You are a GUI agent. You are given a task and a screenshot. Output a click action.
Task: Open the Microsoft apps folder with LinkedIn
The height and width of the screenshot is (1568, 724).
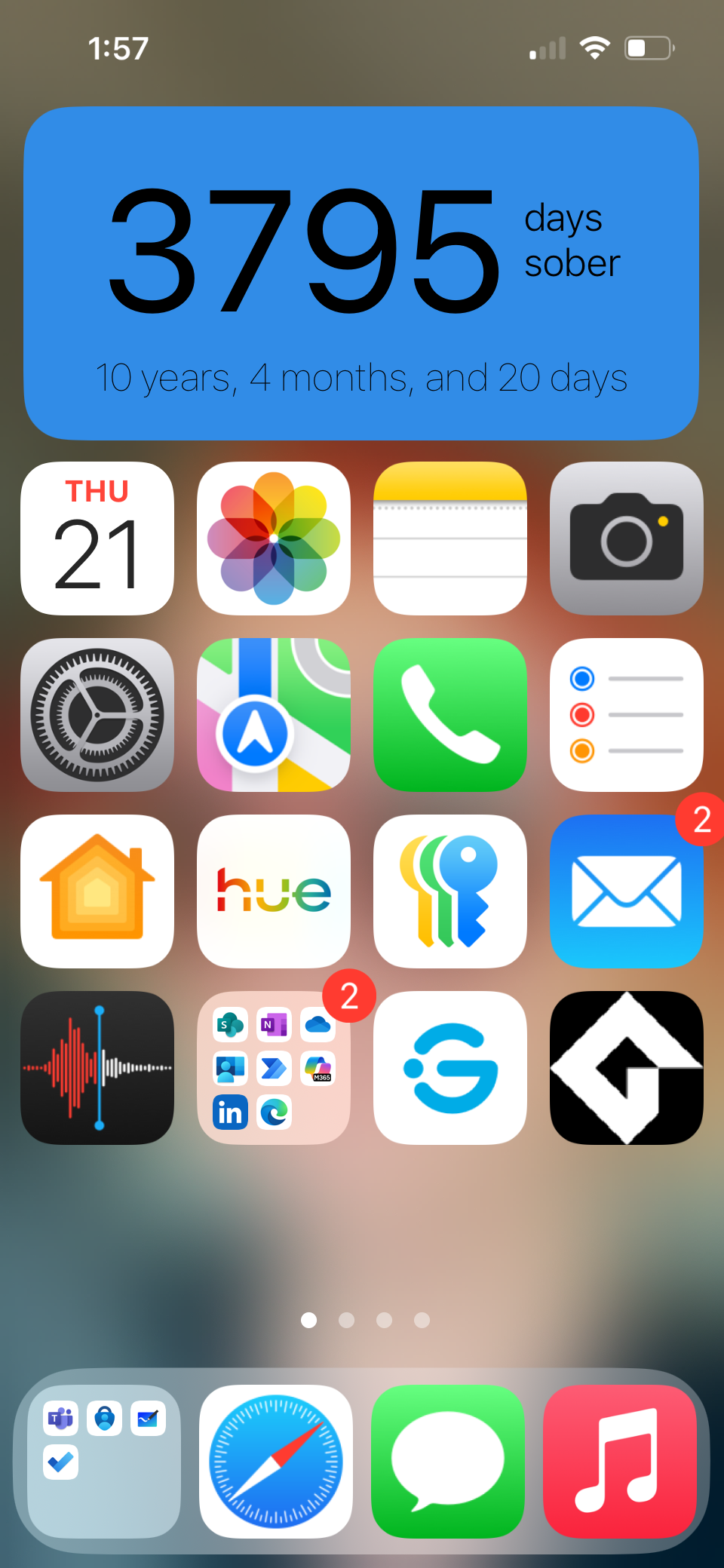274,1068
